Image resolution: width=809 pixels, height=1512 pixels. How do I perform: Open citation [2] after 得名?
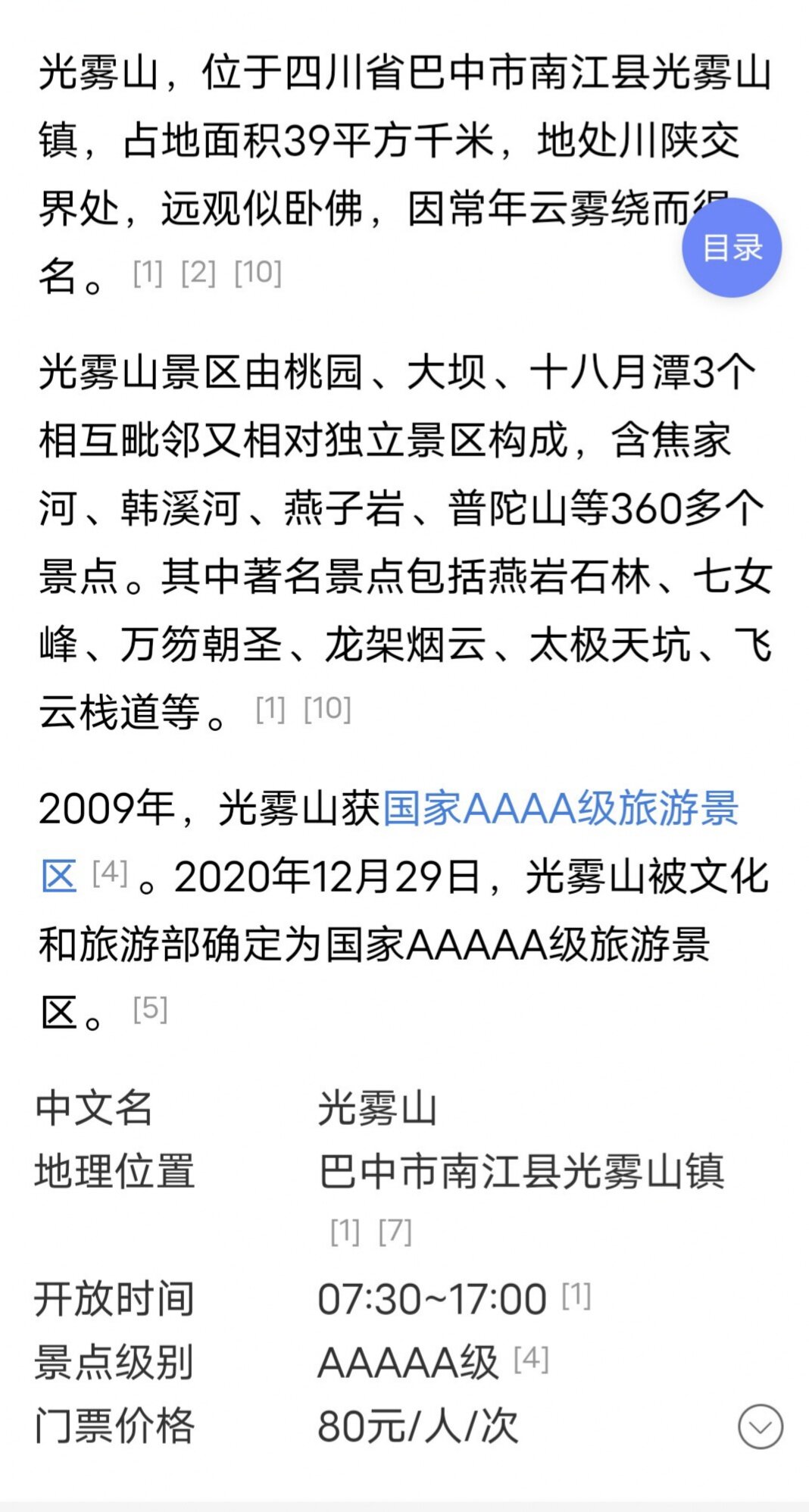[198, 272]
